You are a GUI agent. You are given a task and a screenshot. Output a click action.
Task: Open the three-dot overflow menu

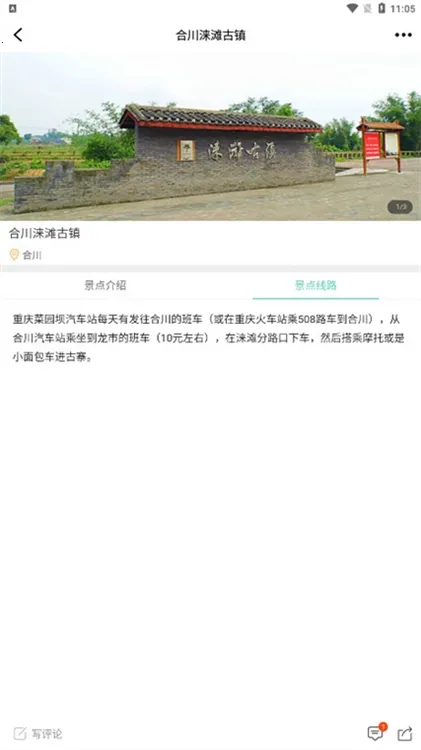click(403, 35)
